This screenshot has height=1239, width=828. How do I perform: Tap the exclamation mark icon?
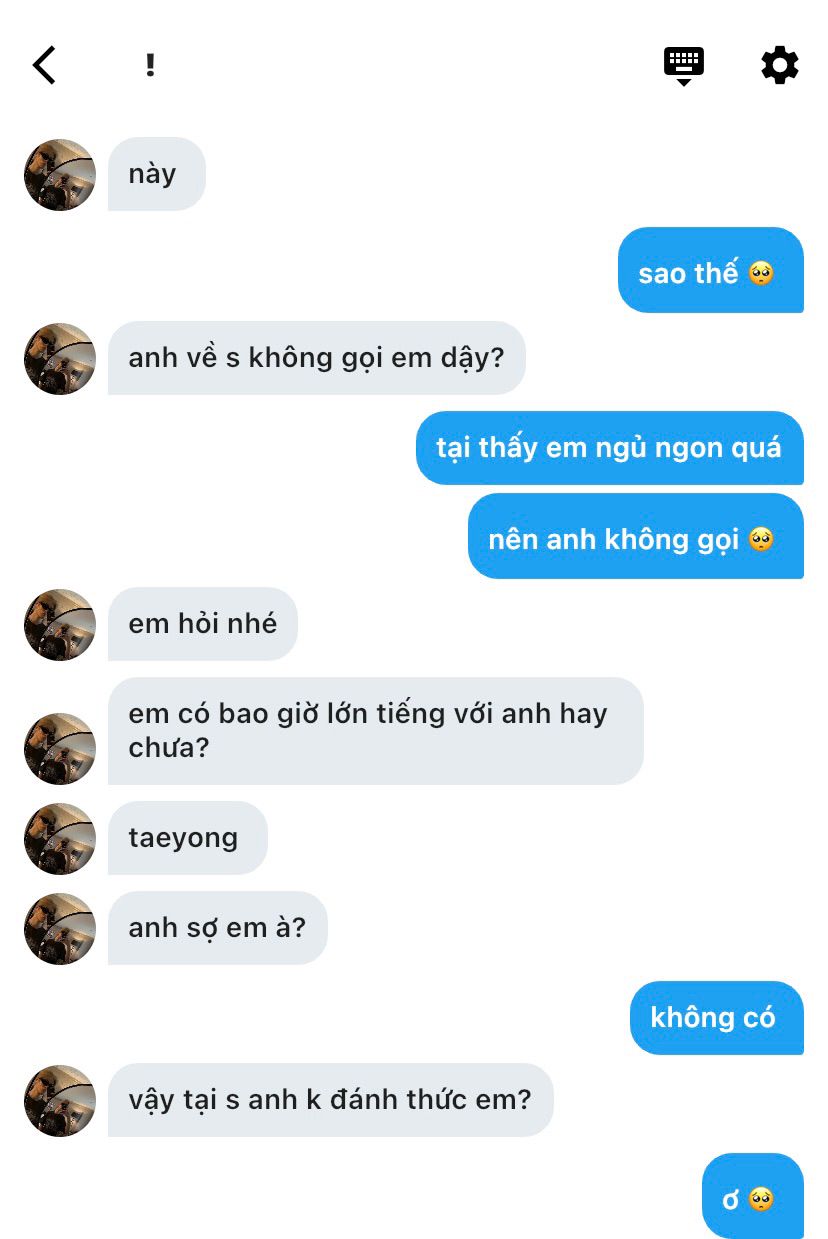150,65
